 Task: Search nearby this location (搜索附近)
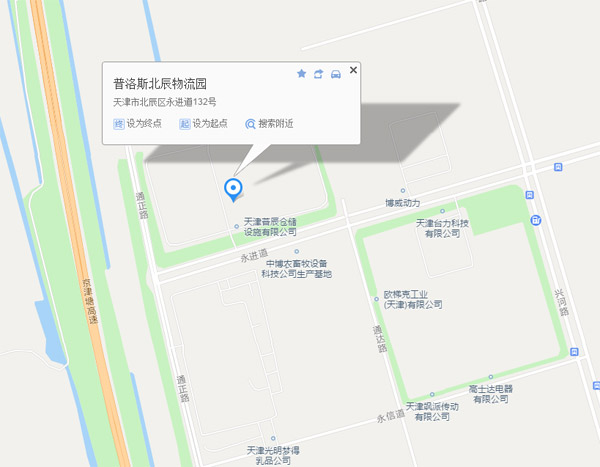click(x=270, y=124)
